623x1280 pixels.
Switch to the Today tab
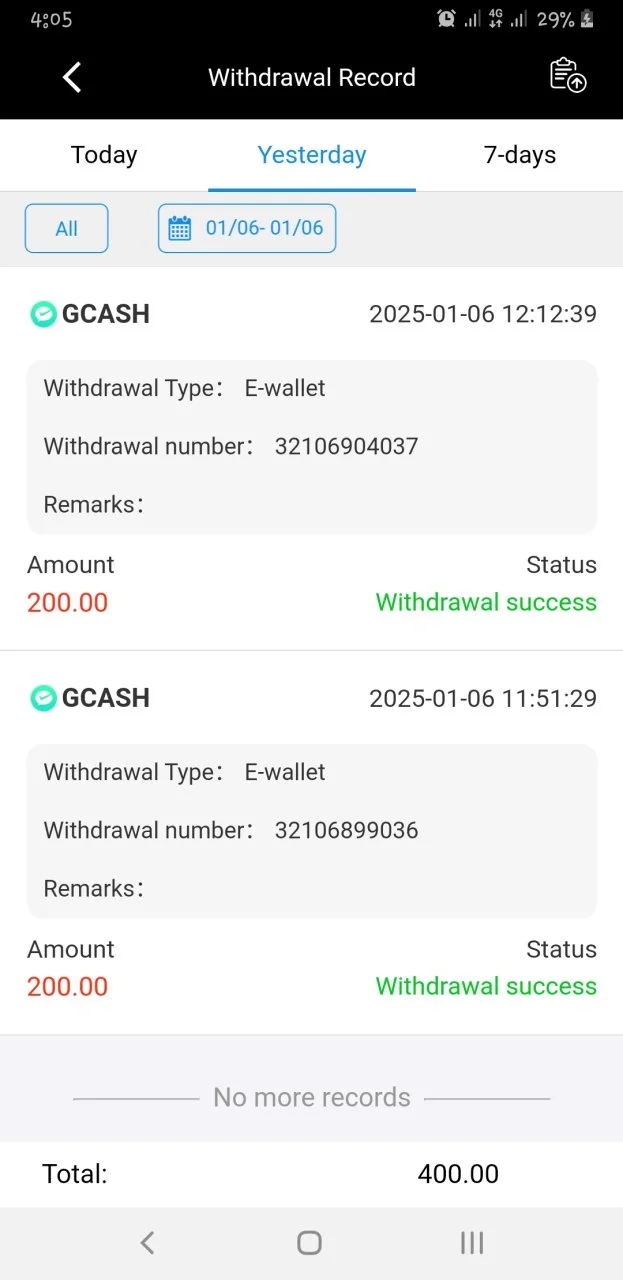tap(104, 155)
